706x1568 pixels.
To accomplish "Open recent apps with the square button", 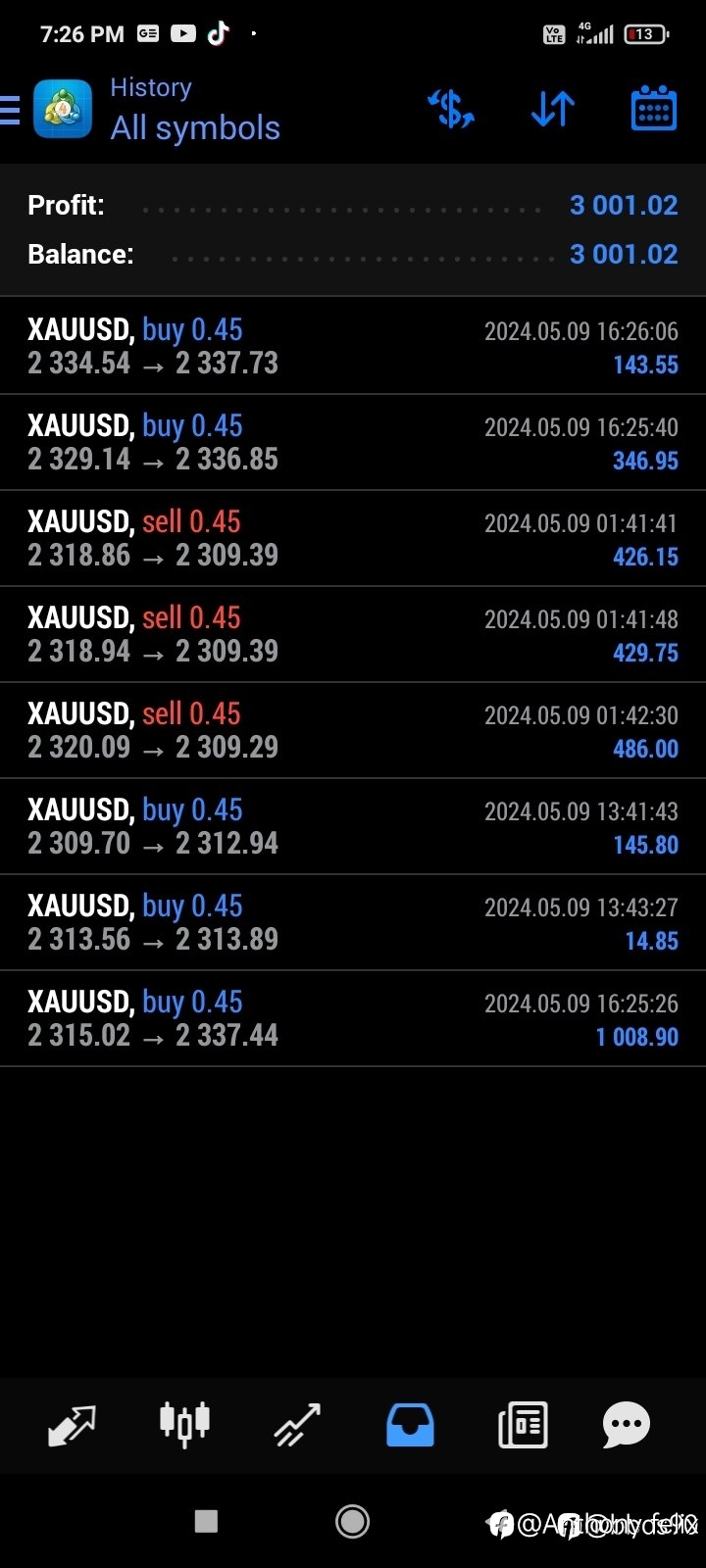I will point(206,1521).
